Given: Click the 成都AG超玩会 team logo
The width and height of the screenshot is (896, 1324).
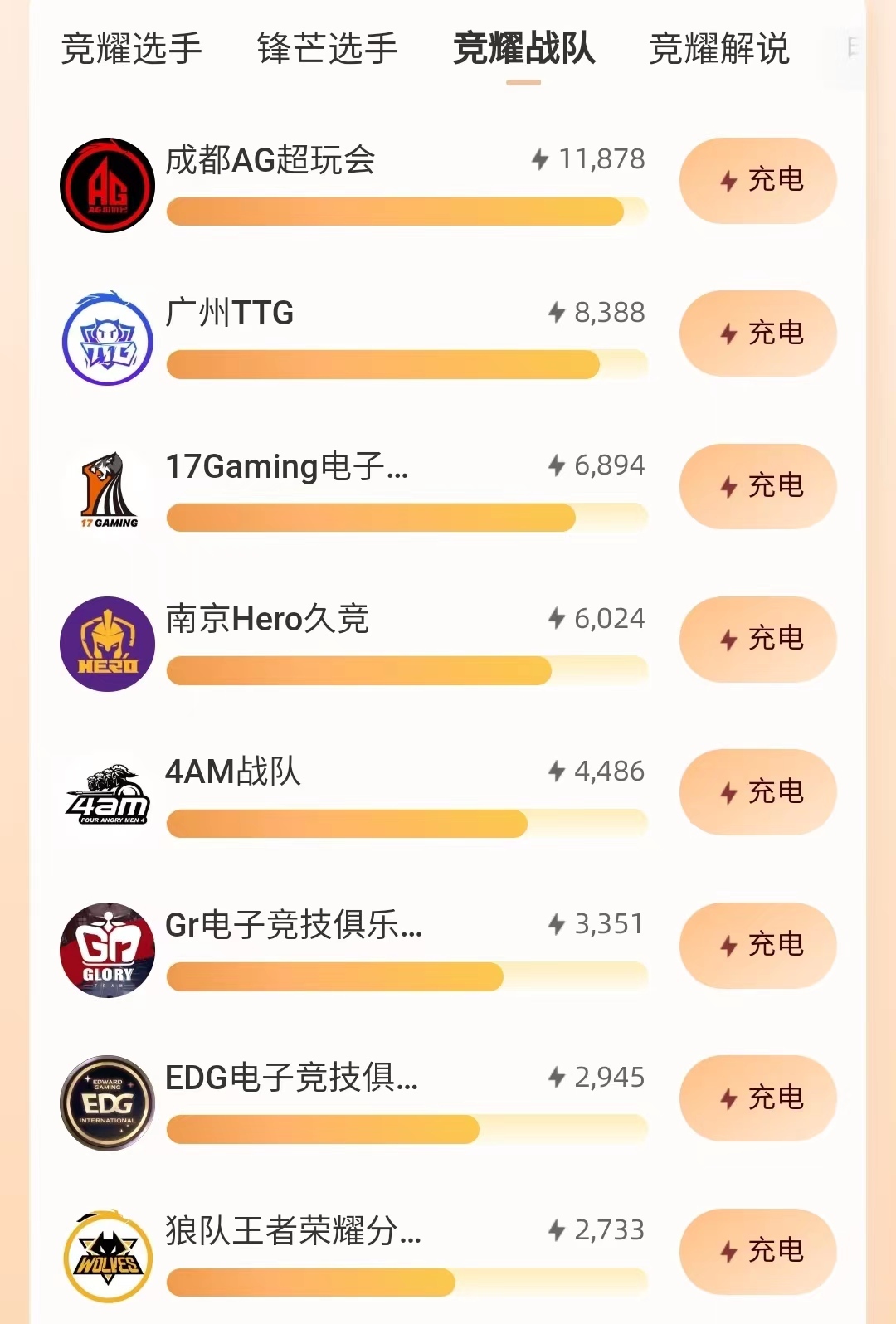Looking at the screenshot, I should click(x=106, y=183).
